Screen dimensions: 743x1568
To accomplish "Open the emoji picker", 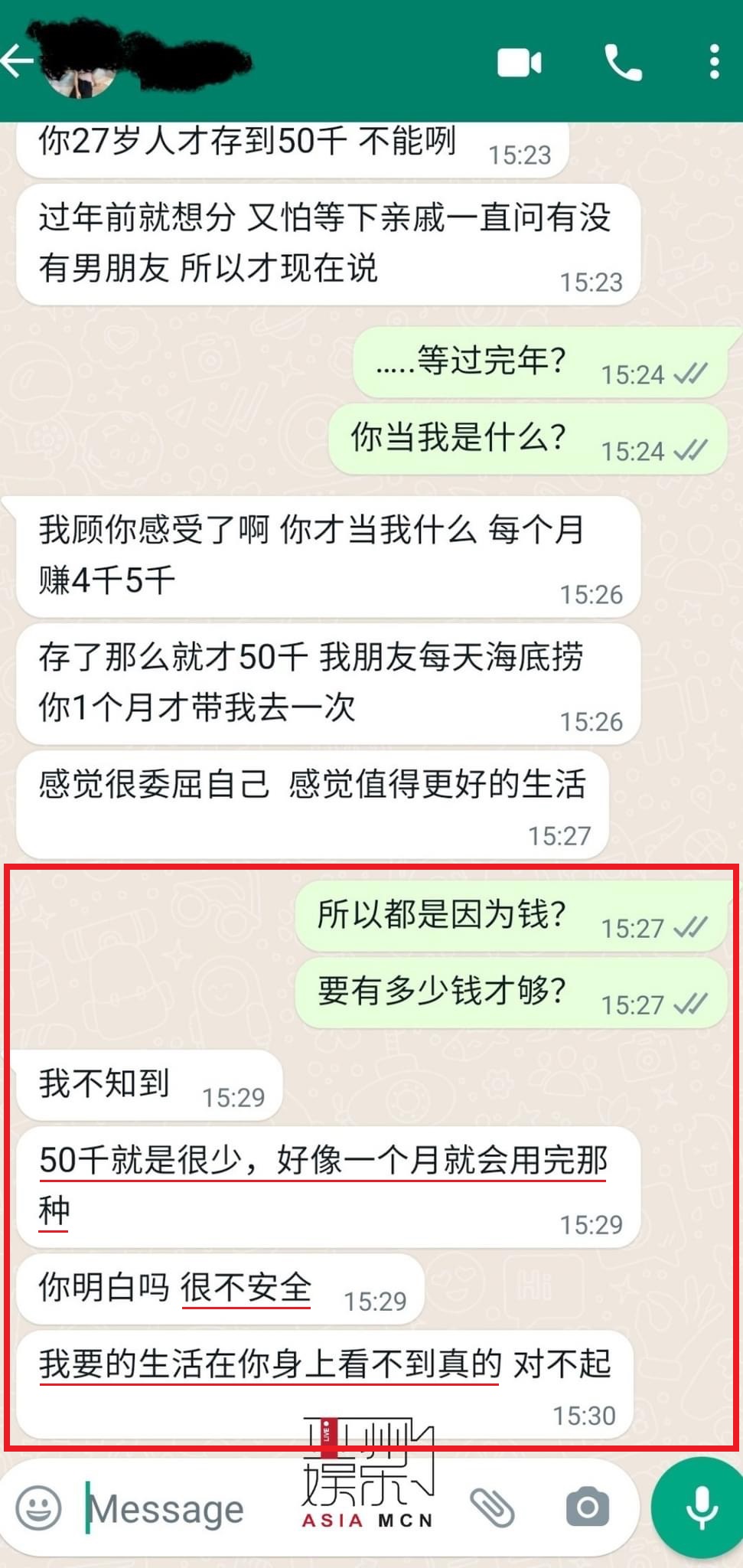I will [38, 1507].
